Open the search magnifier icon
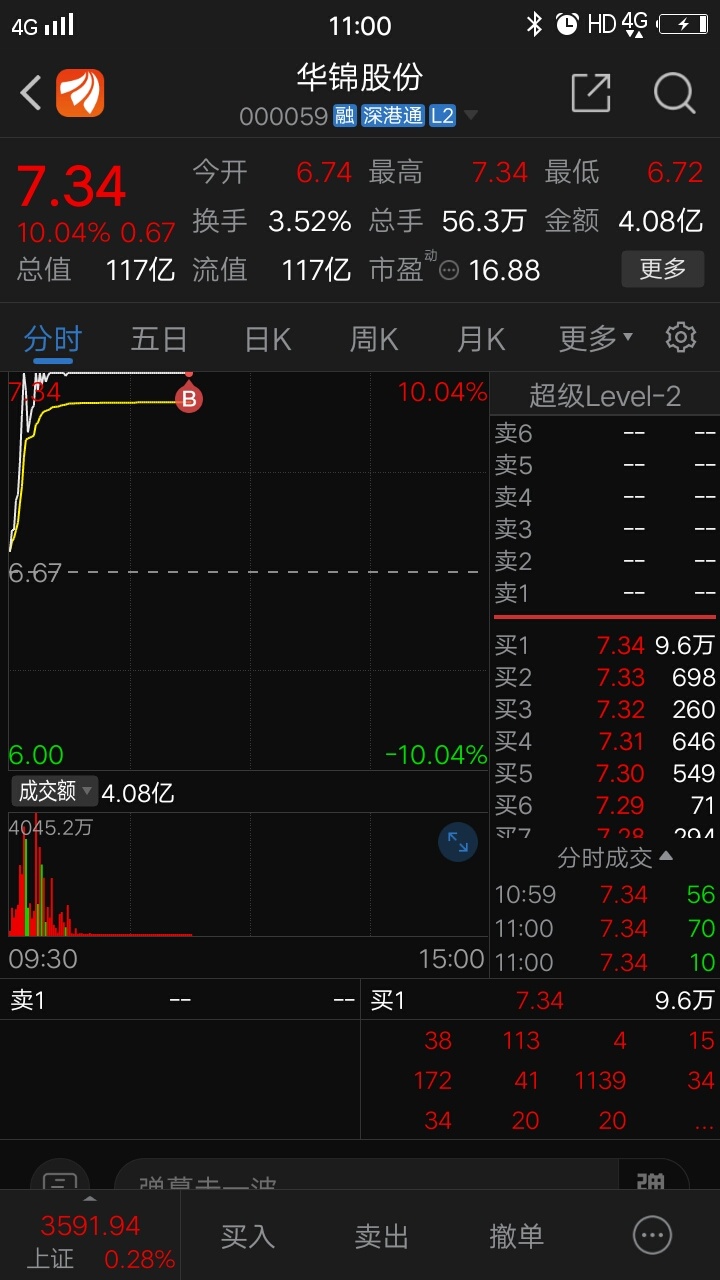This screenshot has width=720, height=1280. [x=674, y=93]
